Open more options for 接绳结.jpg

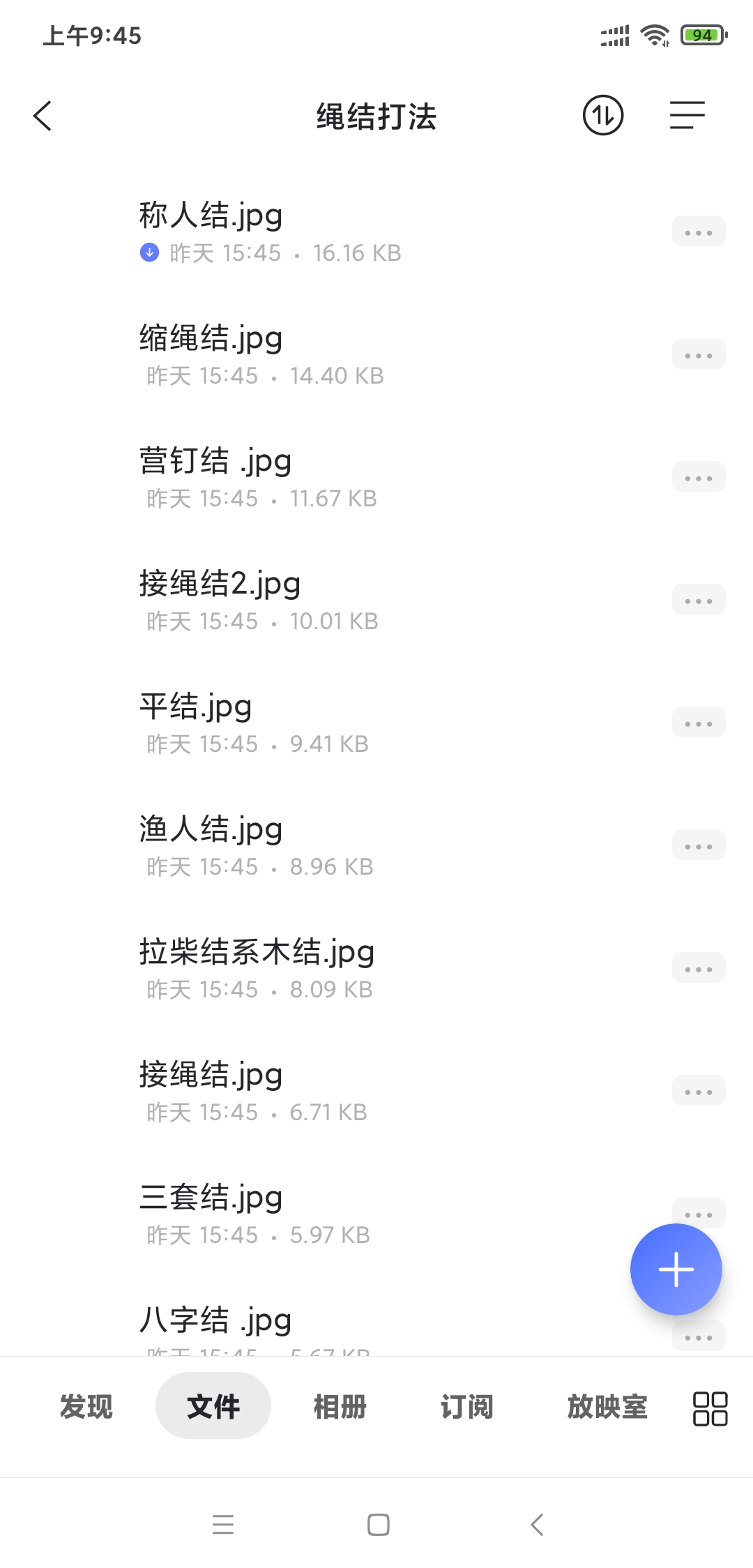pyautogui.click(x=698, y=1092)
